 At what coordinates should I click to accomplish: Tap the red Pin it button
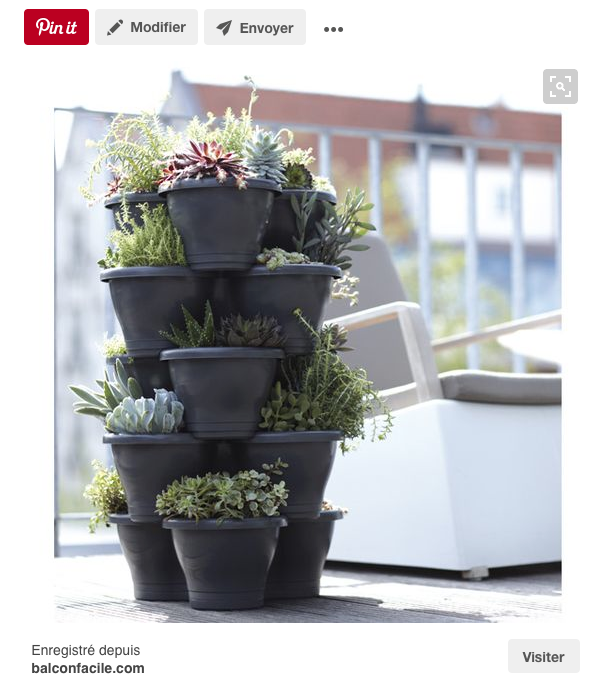[x=56, y=27]
